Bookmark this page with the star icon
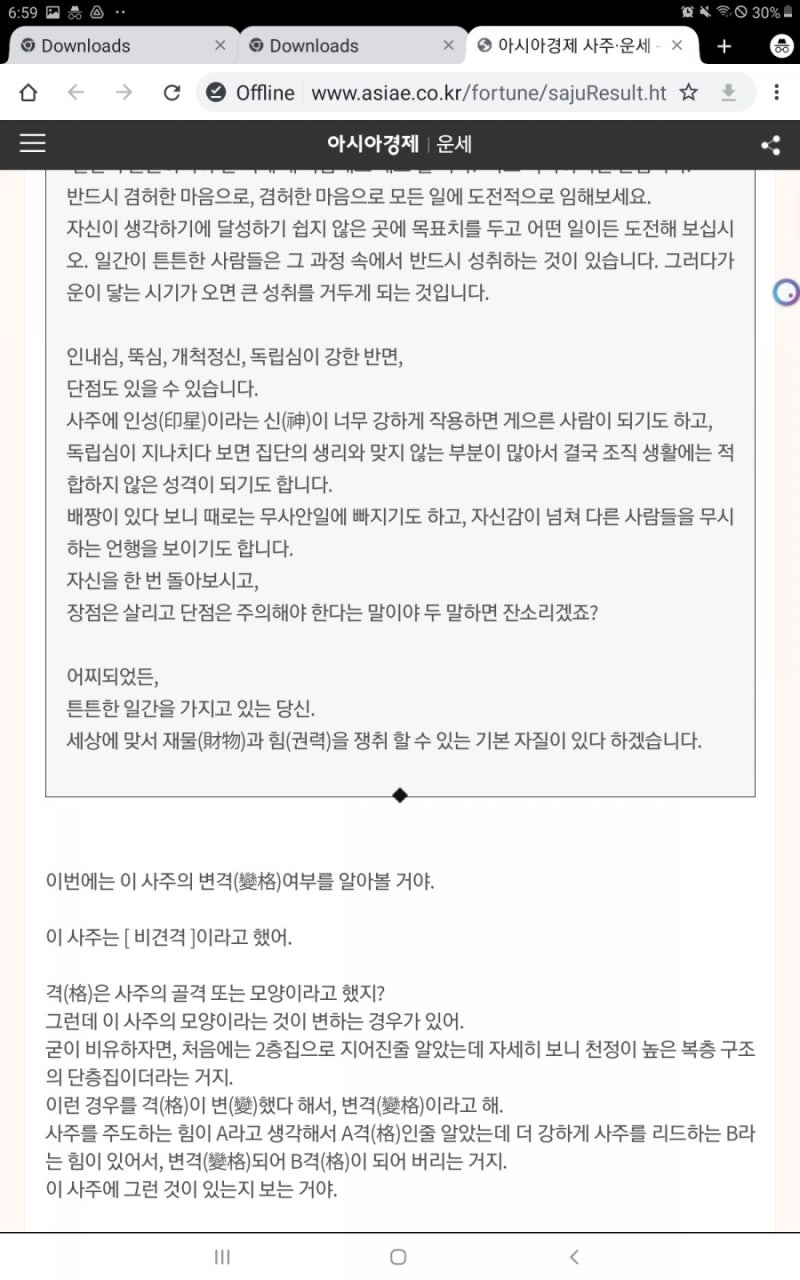Viewport: 800px width, 1280px height. [688, 93]
